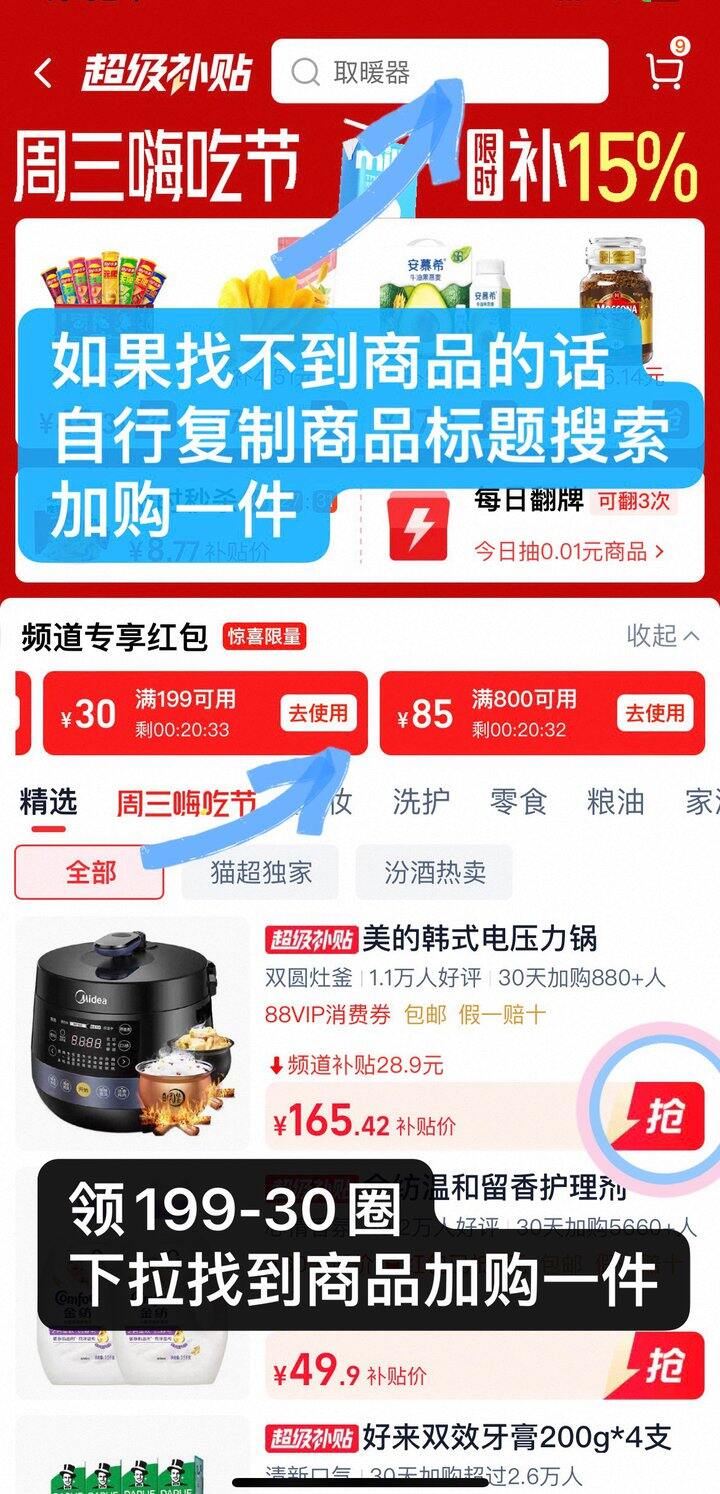Screen dimensions: 720x1494
Task: Go back using the top-left arrow
Action: 43,73
